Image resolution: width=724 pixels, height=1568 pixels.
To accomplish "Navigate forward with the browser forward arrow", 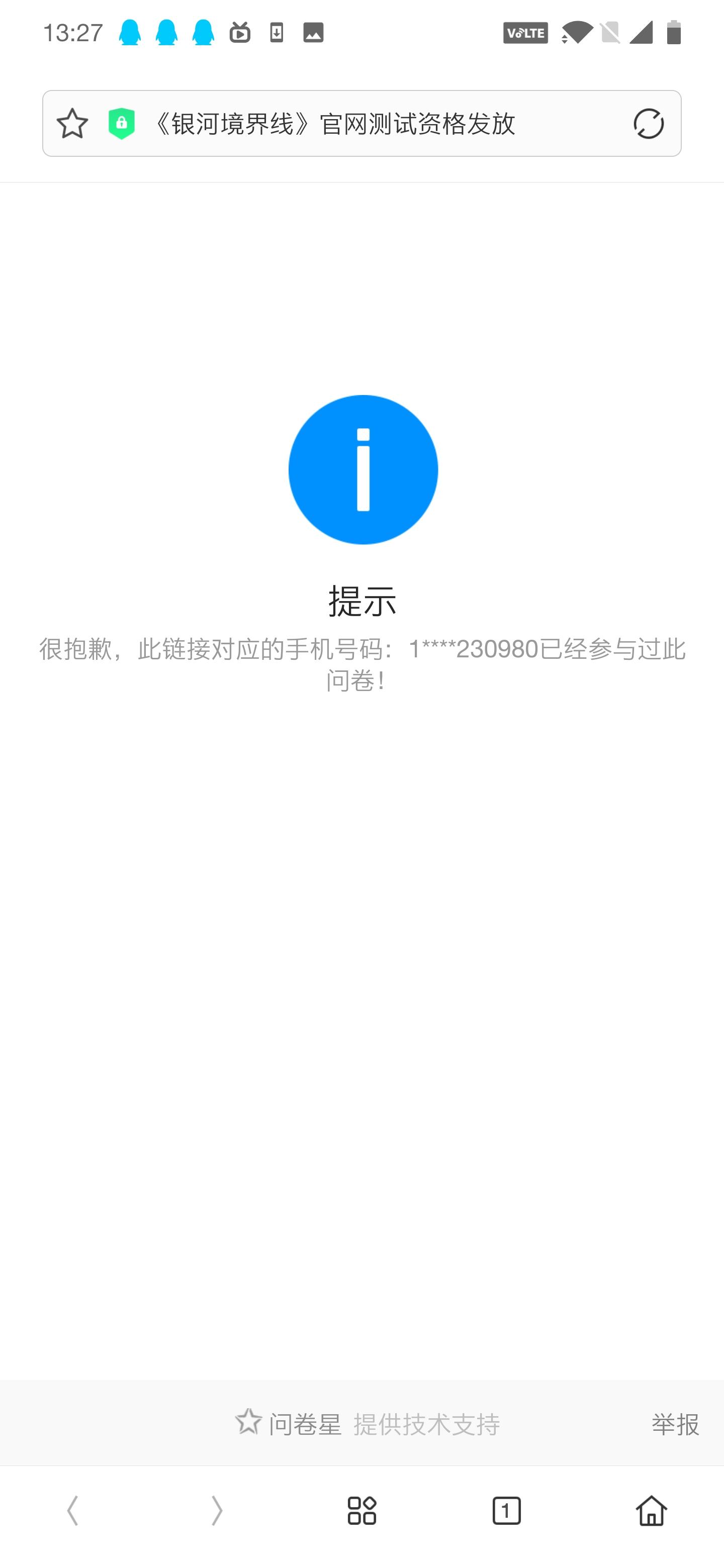I will tap(217, 1510).
